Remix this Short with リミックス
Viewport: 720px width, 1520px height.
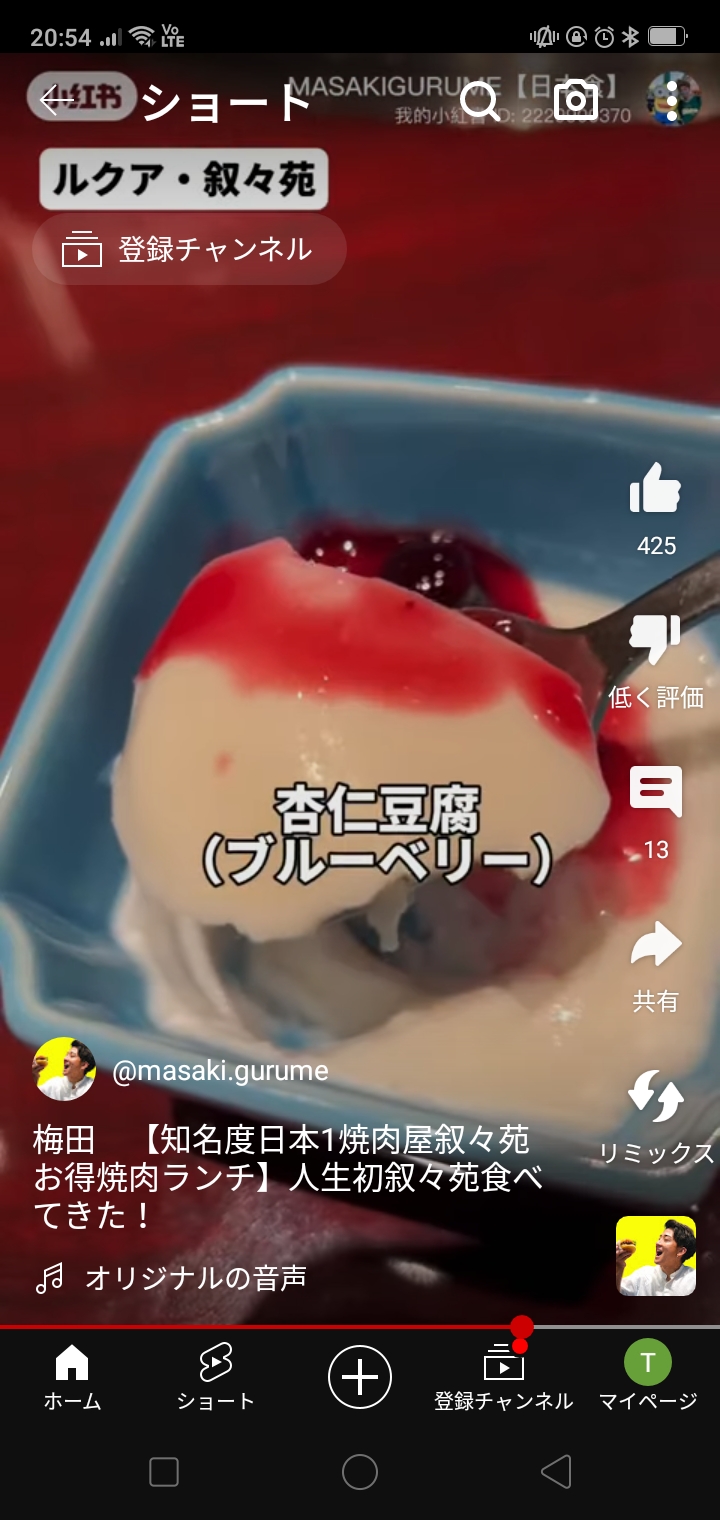tap(656, 1117)
